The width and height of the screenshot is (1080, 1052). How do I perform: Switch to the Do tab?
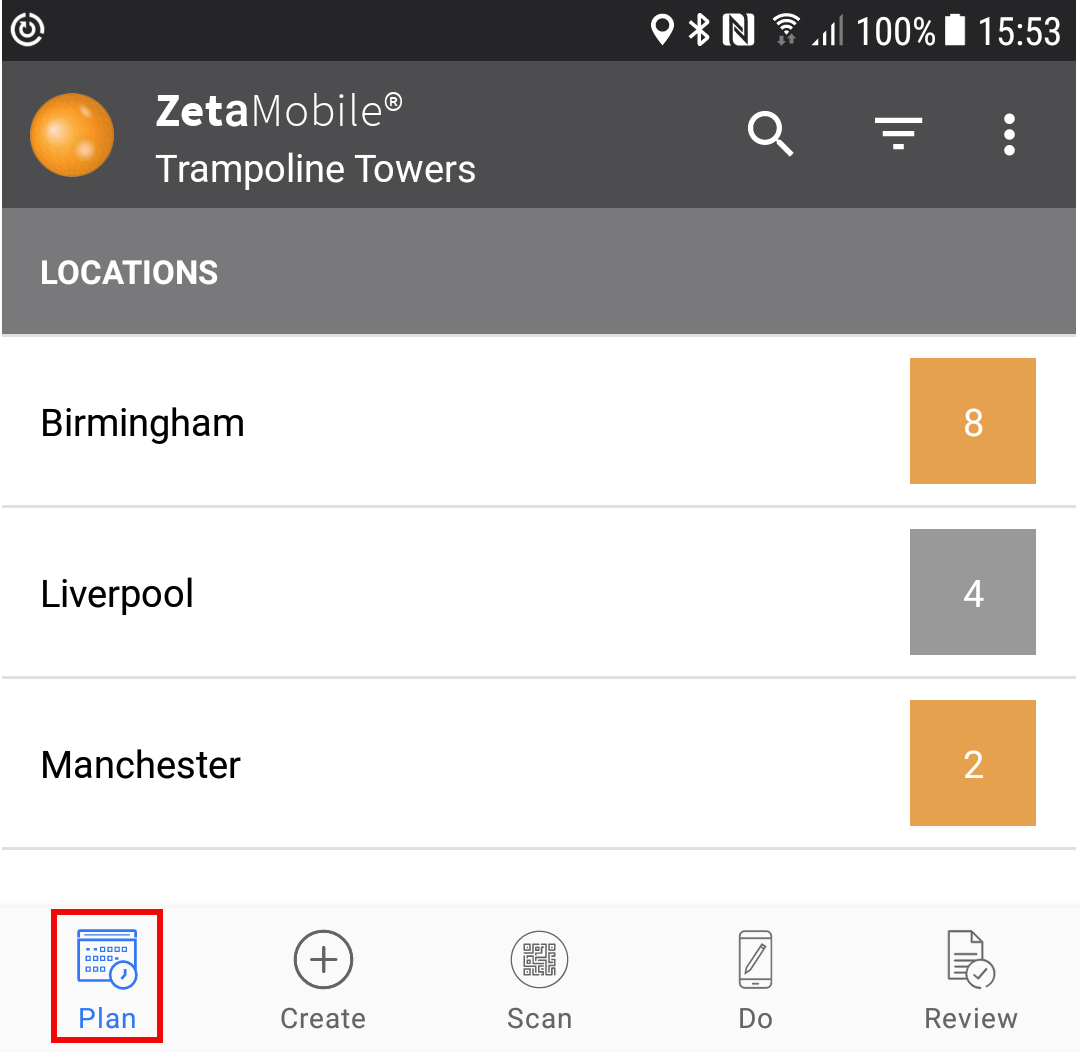tap(755, 978)
